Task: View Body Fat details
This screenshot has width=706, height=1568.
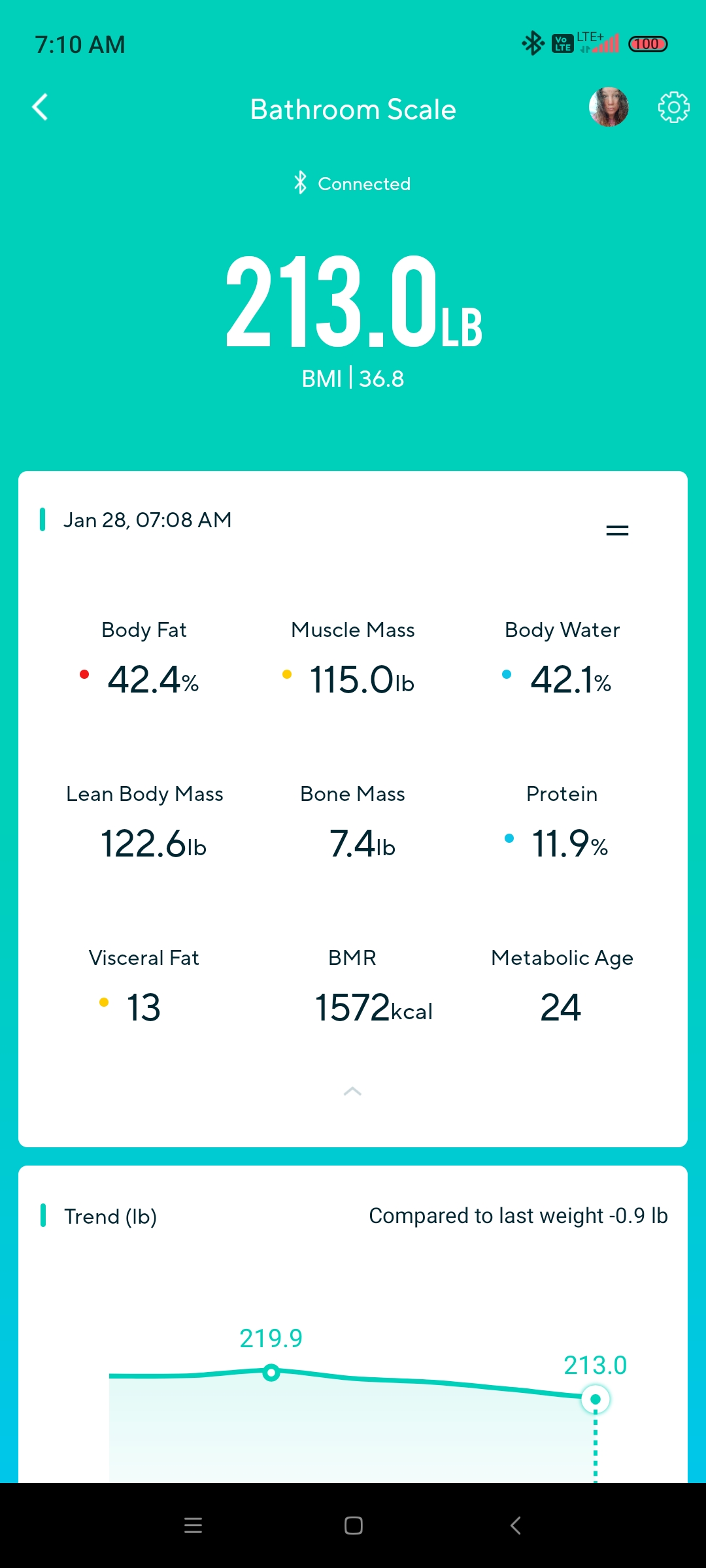Action: click(144, 657)
